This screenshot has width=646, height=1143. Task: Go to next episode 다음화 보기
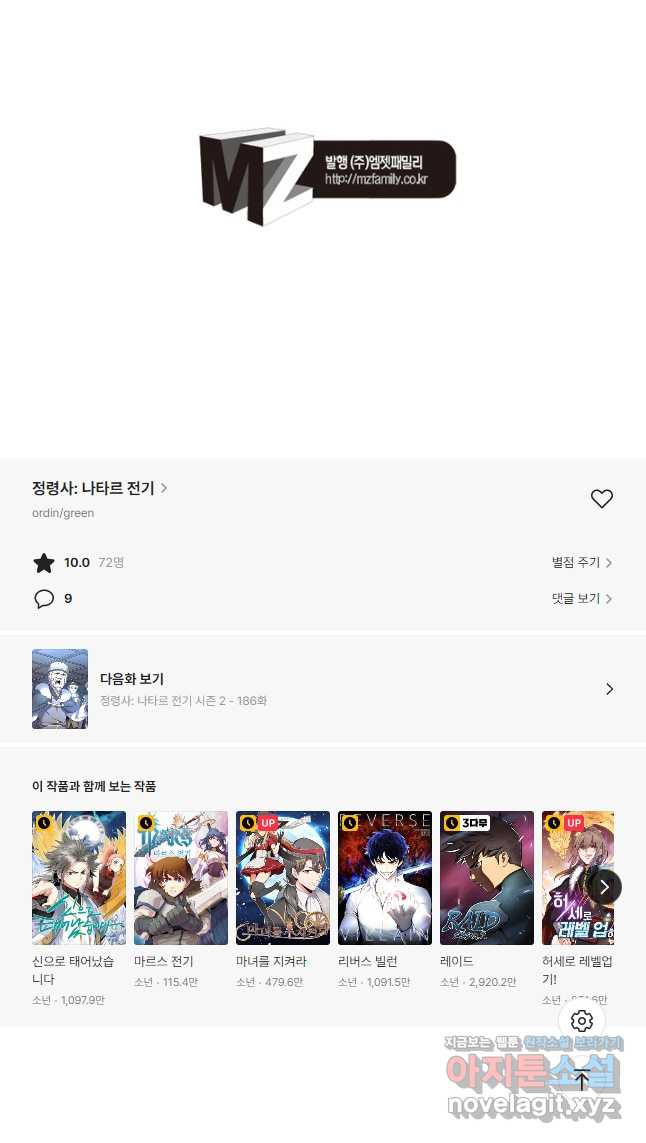point(322,689)
